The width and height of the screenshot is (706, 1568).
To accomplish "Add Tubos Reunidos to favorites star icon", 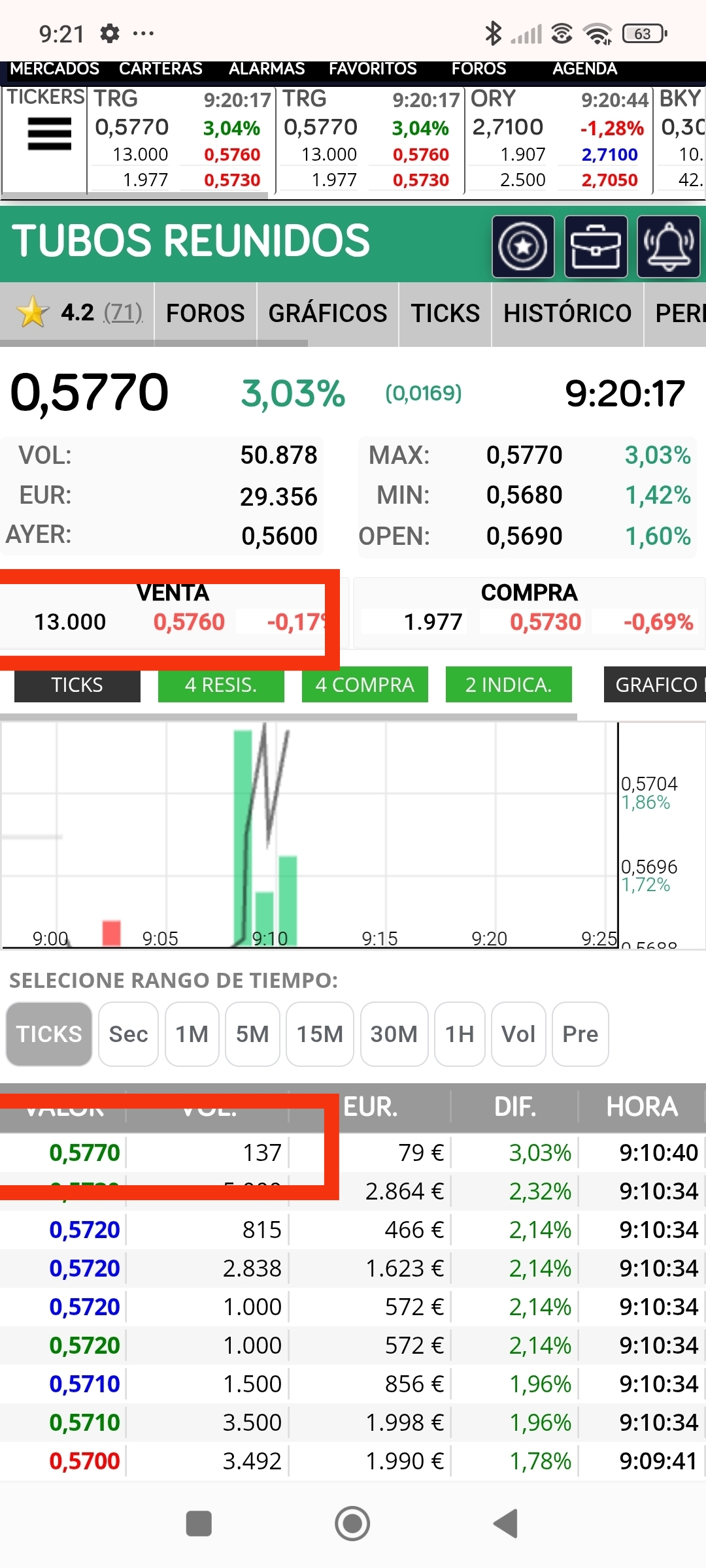I will click(523, 247).
